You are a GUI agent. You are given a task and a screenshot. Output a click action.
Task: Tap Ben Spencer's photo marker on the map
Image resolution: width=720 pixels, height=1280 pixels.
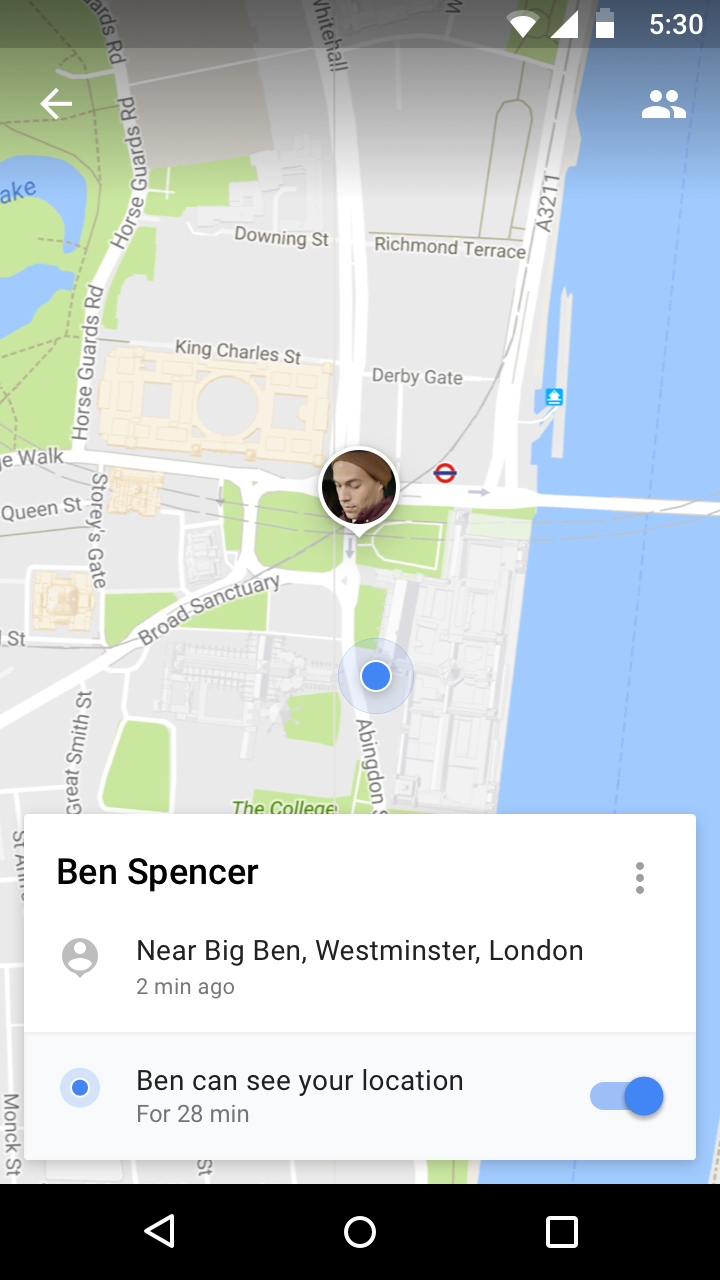(359, 487)
